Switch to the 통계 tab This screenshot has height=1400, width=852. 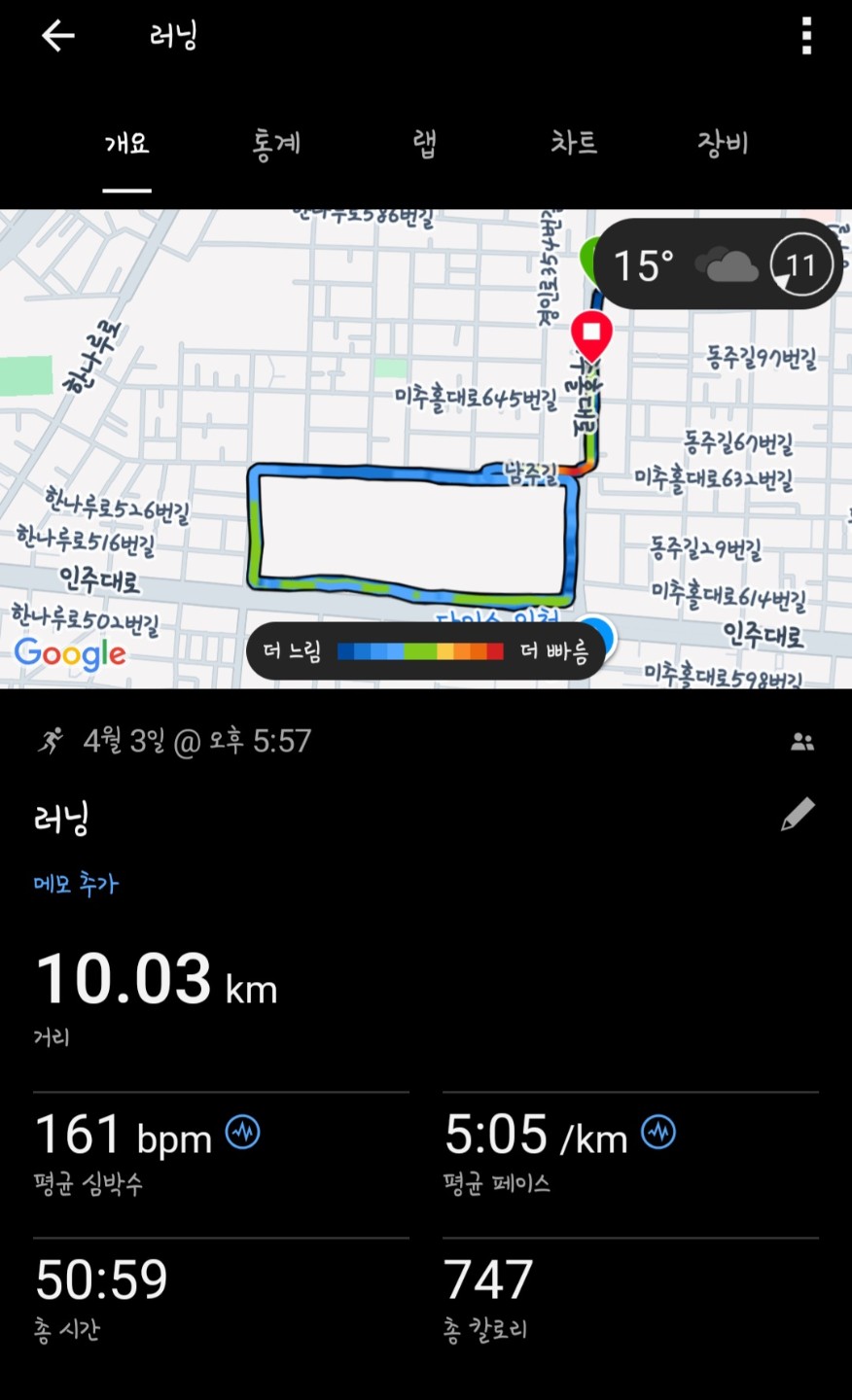[x=276, y=144]
